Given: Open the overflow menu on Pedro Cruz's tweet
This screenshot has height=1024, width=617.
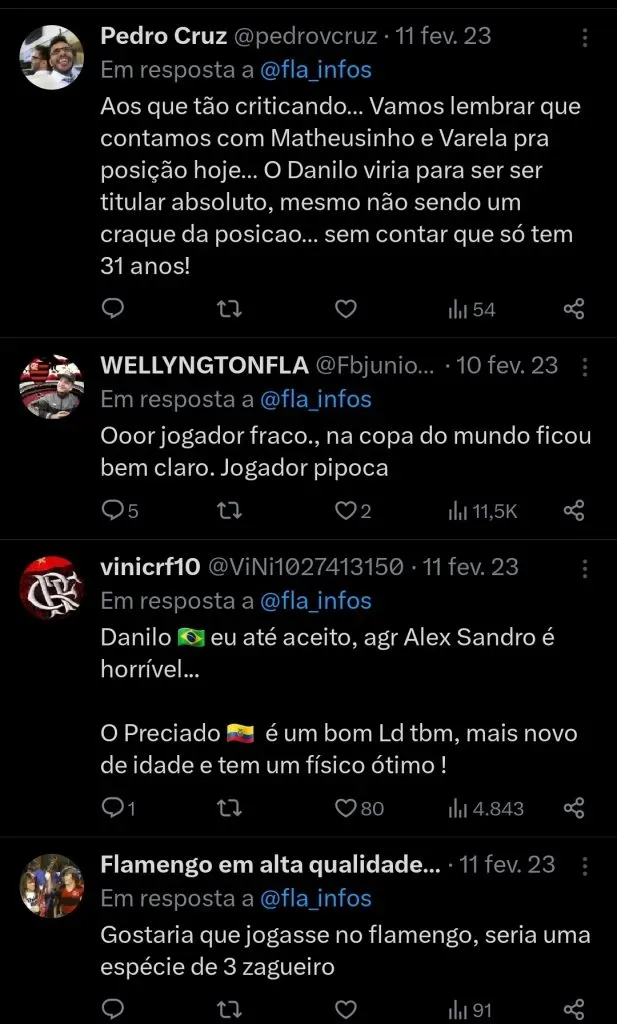Looking at the screenshot, I should [586, 38].
